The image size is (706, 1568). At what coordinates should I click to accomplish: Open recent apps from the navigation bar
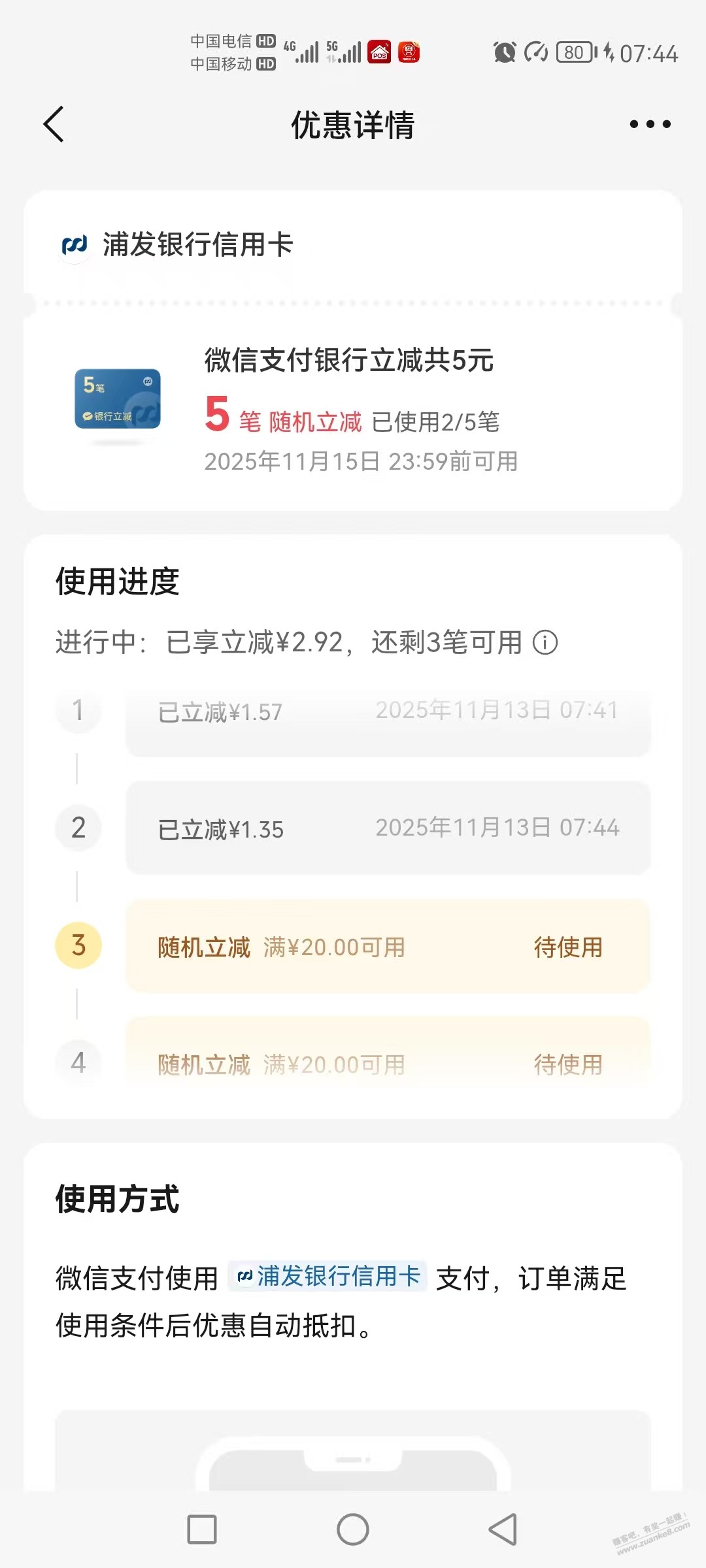coord(202,1529)
